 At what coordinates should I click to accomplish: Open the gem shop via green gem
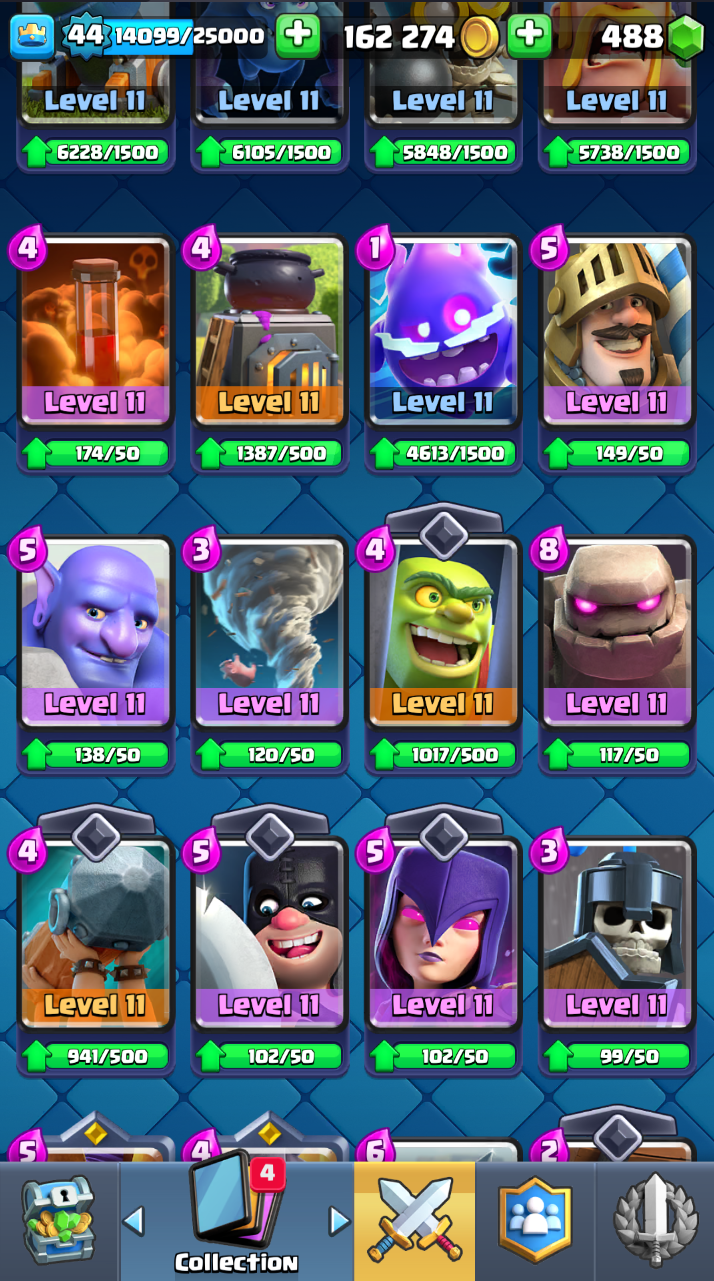pyautogui.click(x=686, y=38)
